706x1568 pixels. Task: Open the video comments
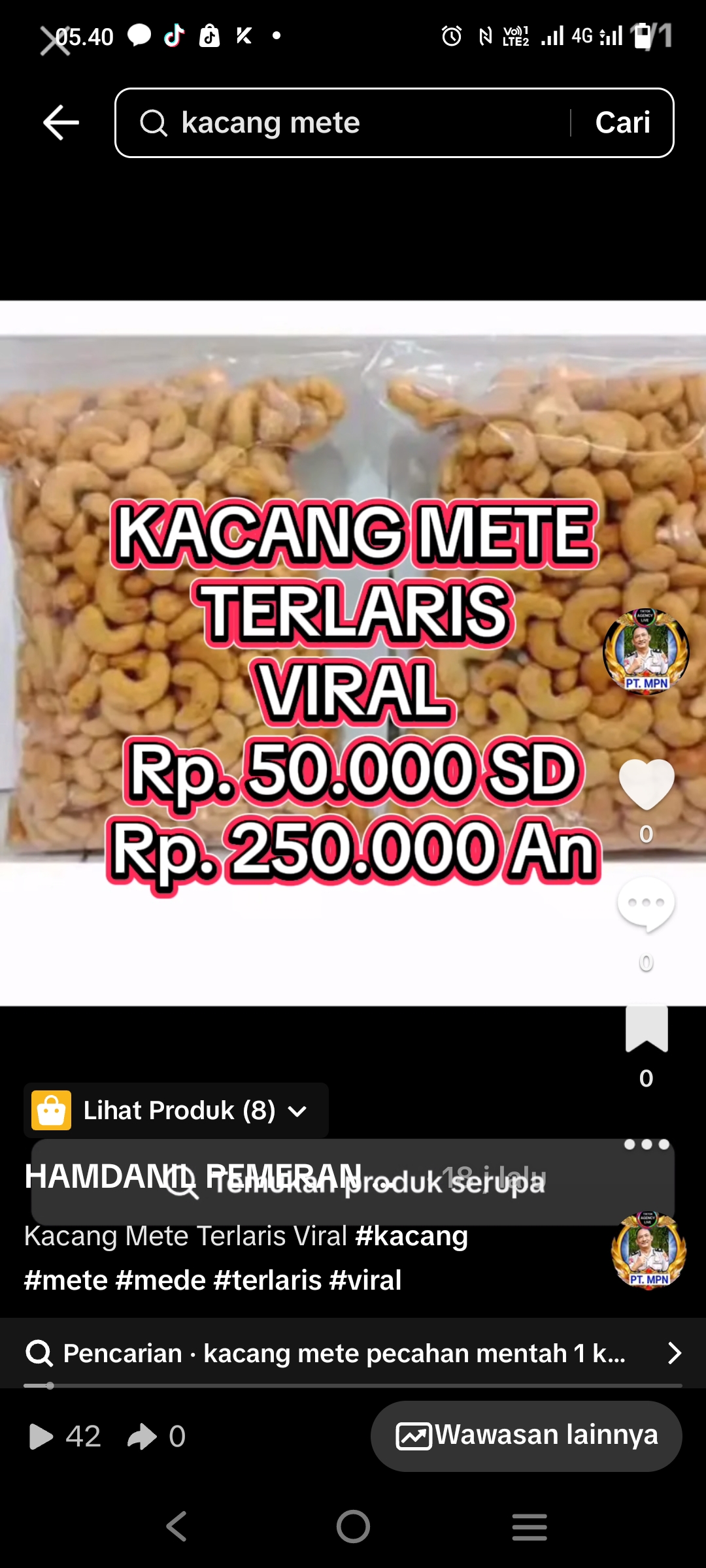point(646,904)
